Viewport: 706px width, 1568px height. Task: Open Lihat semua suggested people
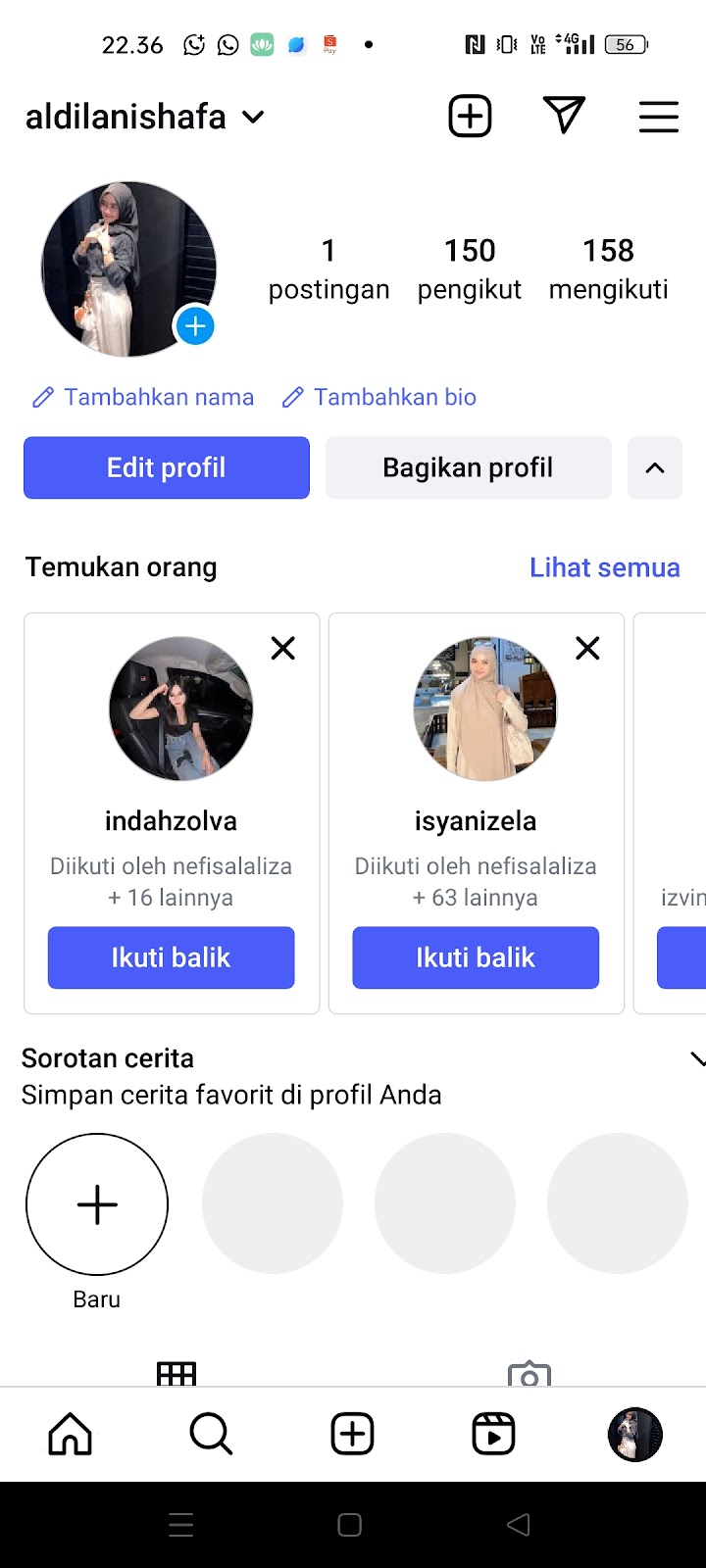(x=604, y=567)
